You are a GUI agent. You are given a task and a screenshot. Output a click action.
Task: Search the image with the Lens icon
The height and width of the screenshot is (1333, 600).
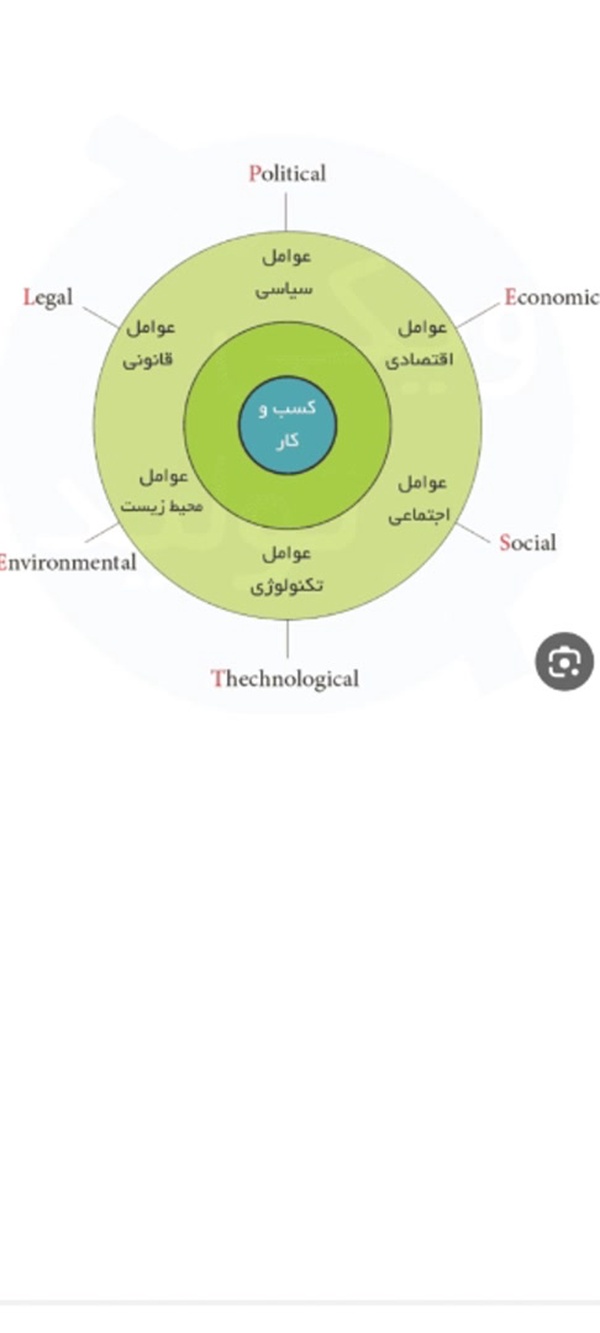[564, 661]
